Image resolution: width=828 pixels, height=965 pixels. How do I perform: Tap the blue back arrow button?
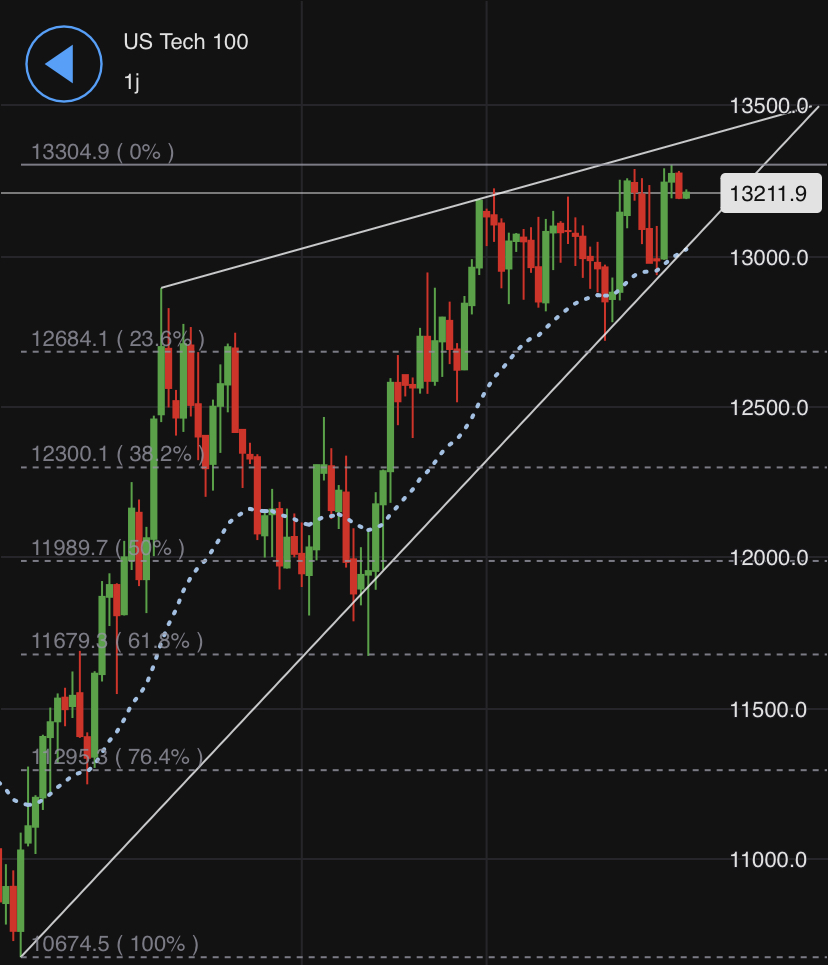pyautogui.click(x=63, y=64)
